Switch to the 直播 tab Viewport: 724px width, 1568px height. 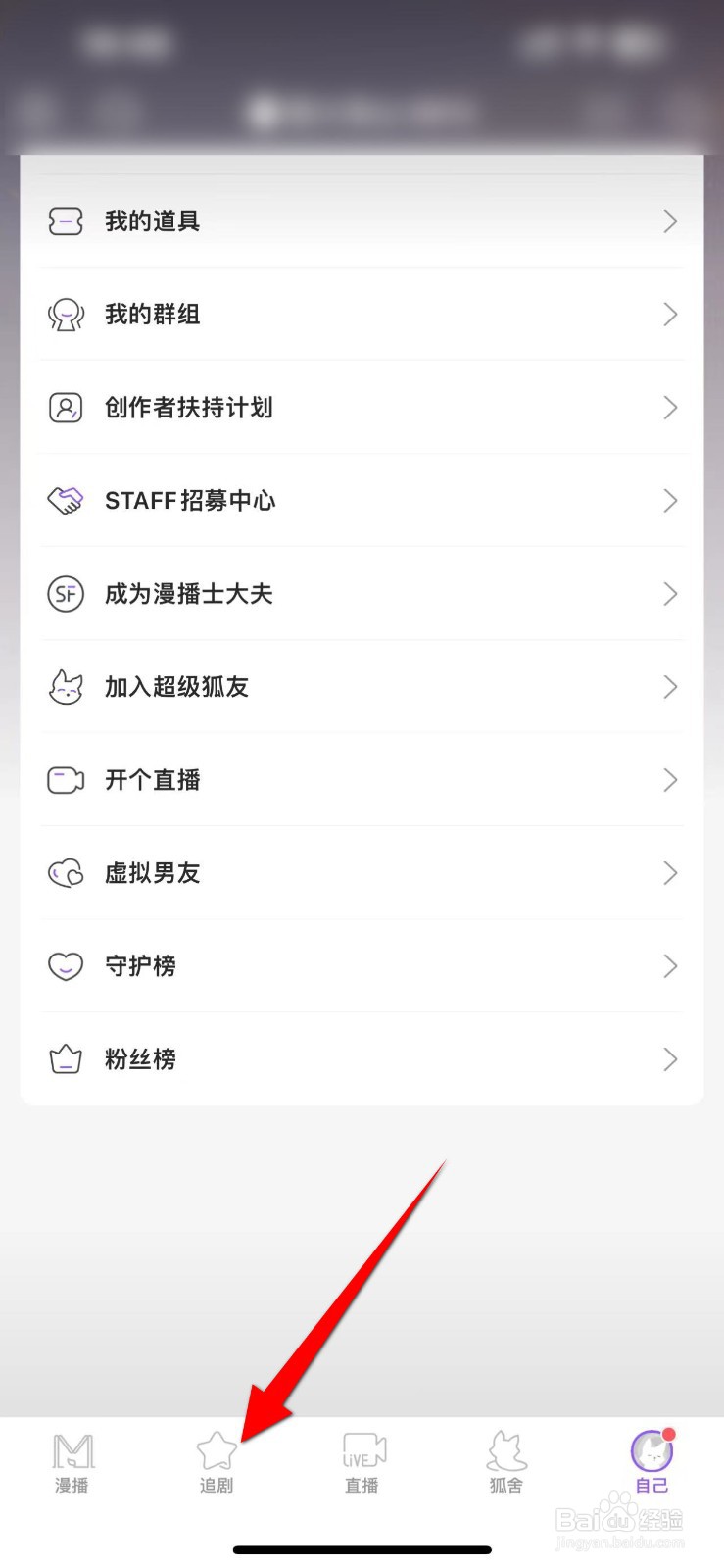click(x=362, y=1462)
